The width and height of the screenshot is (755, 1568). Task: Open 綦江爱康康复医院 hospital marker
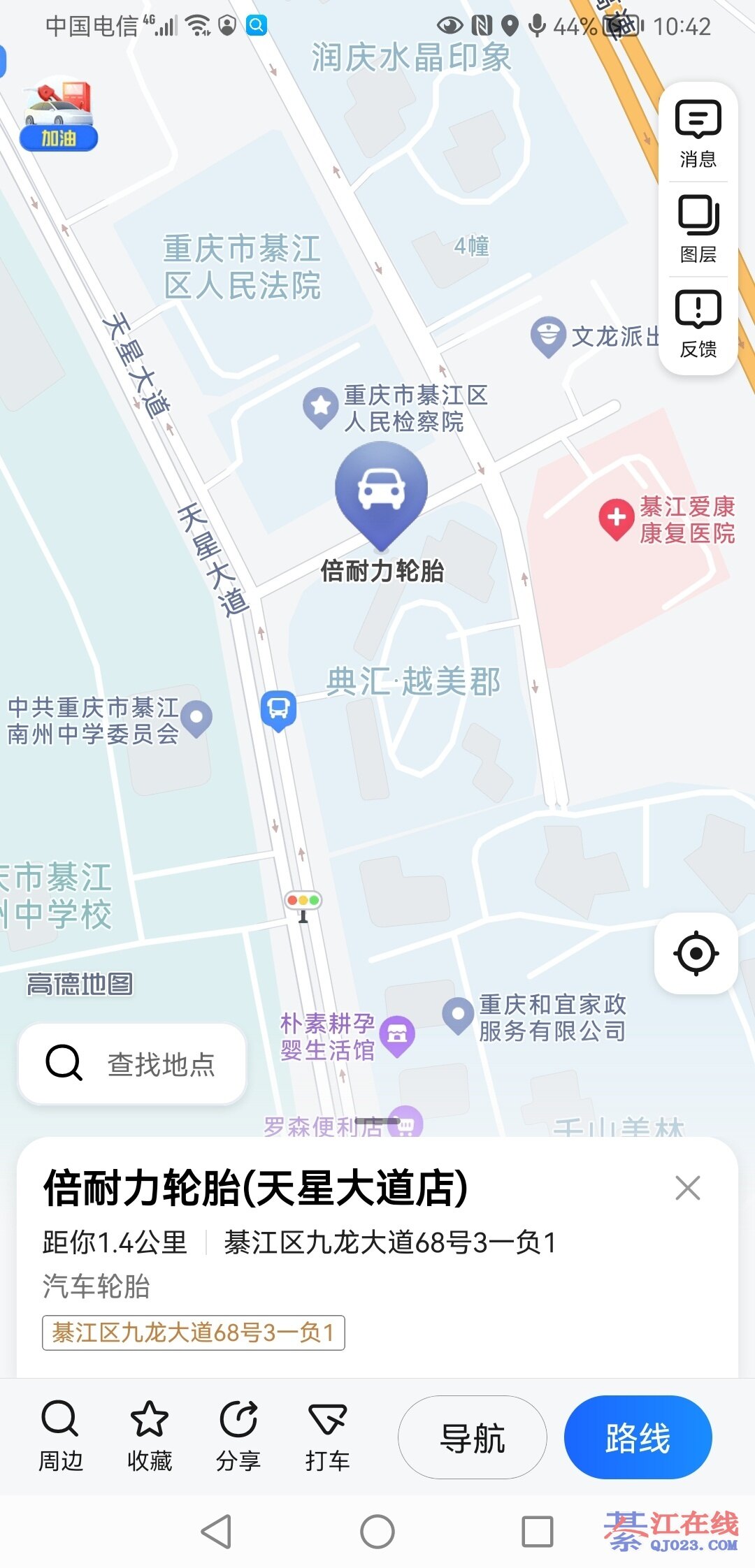pyautogui.click(x=616, y=519)
